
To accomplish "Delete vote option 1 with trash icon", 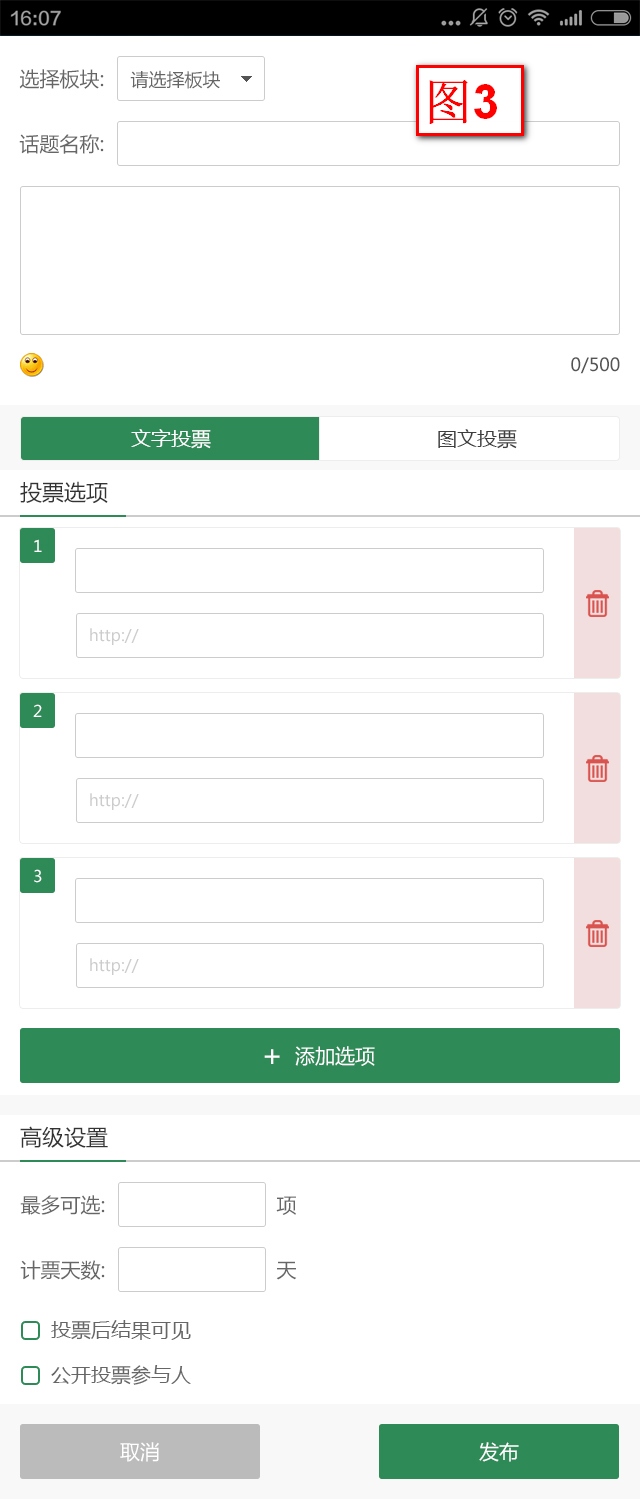I will point(597,603).
